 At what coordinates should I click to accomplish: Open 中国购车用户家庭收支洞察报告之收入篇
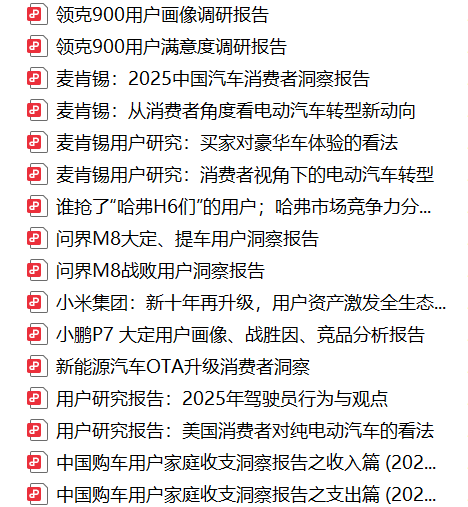246,463
